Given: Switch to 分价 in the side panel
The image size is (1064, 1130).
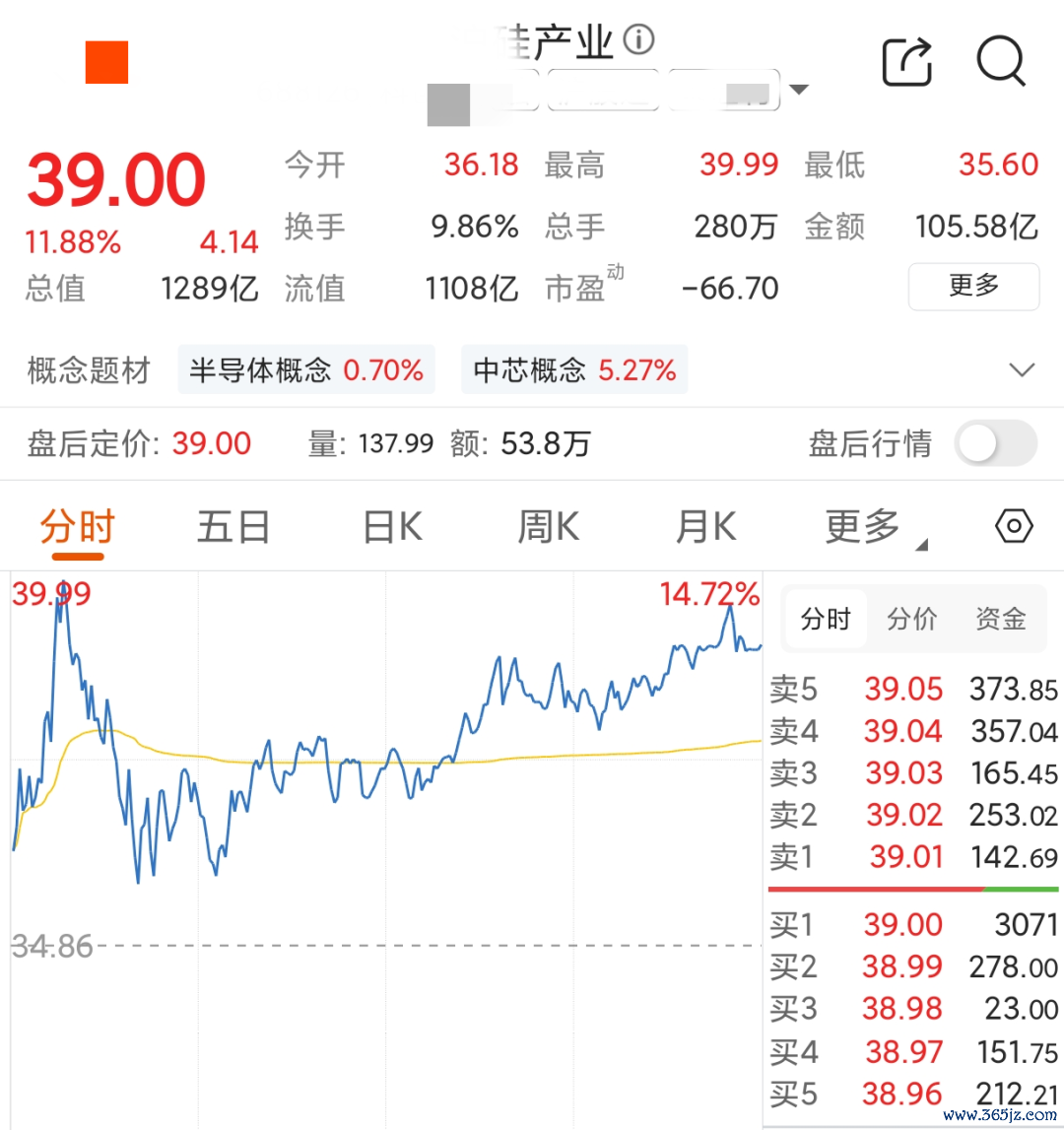Looking at the screenshot, I should pos(912,619).
